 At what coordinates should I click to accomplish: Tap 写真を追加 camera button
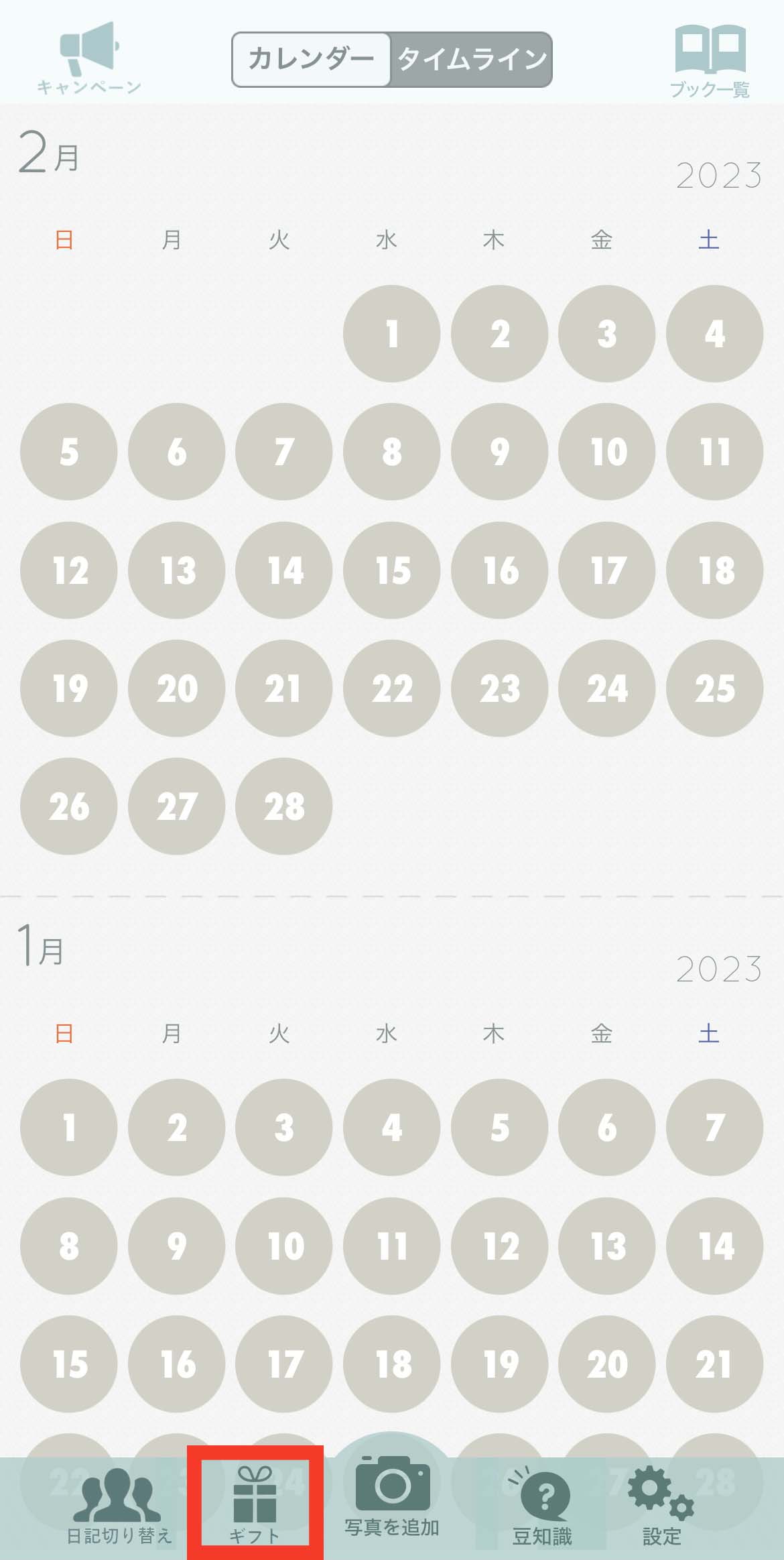coord(392,1496)
